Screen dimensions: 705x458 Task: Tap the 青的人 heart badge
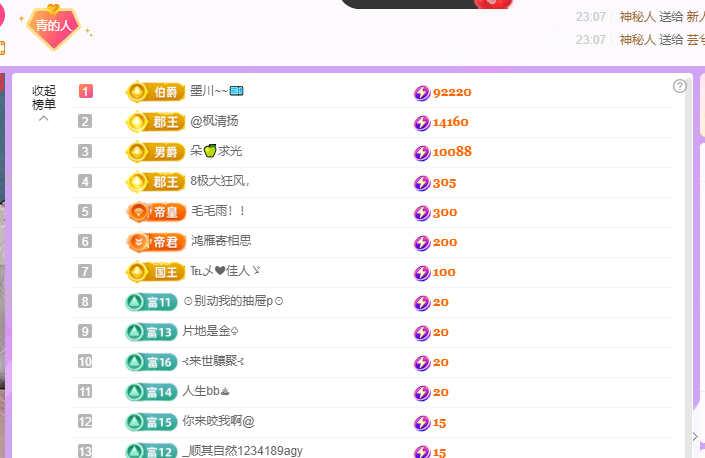click(53, 28)
